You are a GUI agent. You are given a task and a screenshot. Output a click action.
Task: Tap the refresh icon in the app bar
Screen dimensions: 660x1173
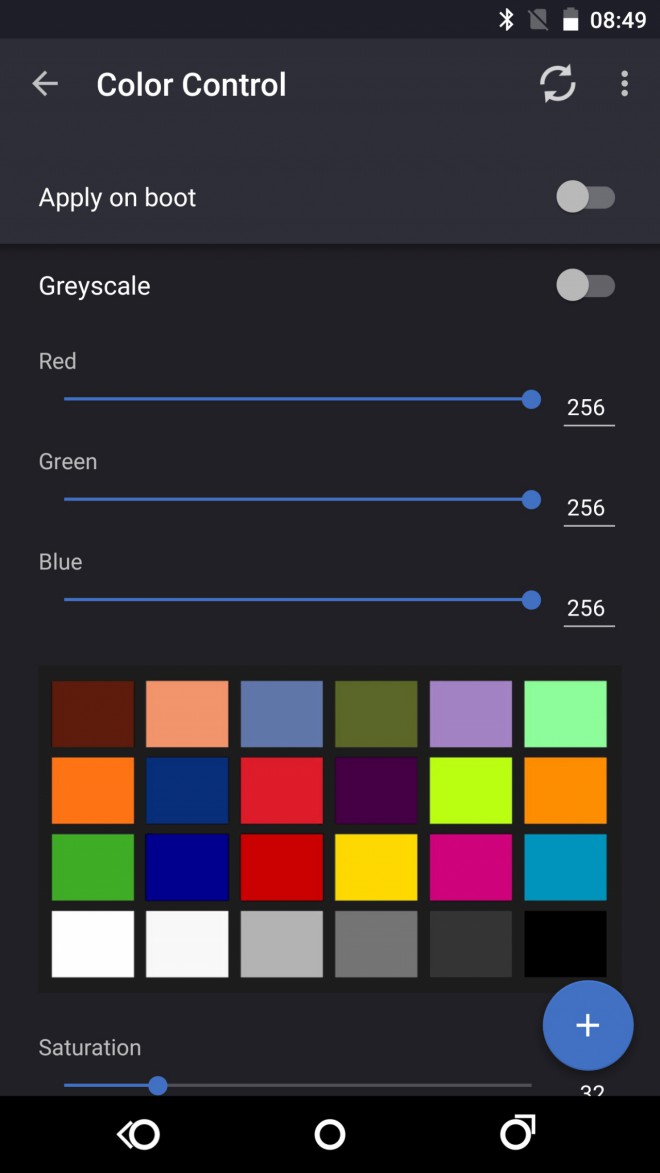(x=558, y=84)
